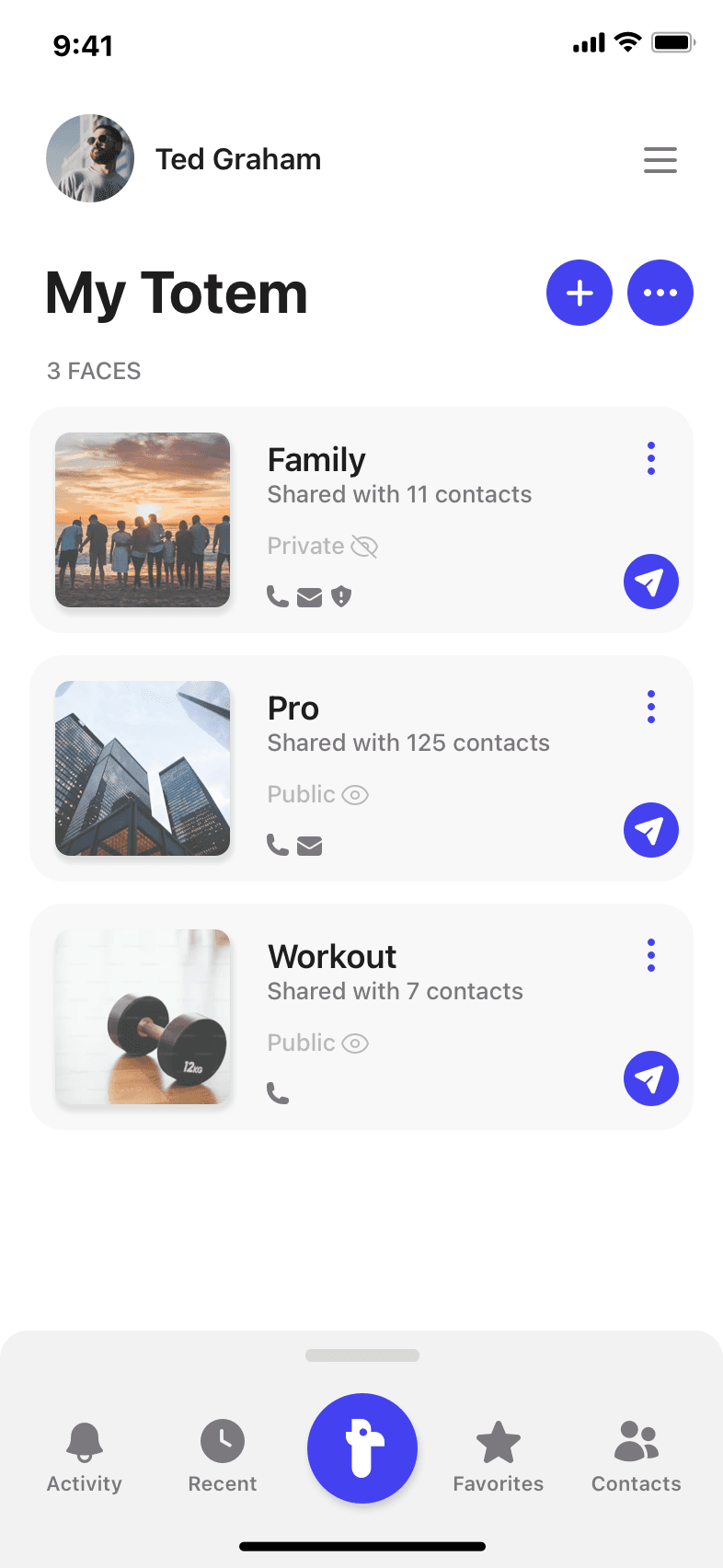
Task: Tap Ted Graham's profile picture
Action: [x=90, y=158]
